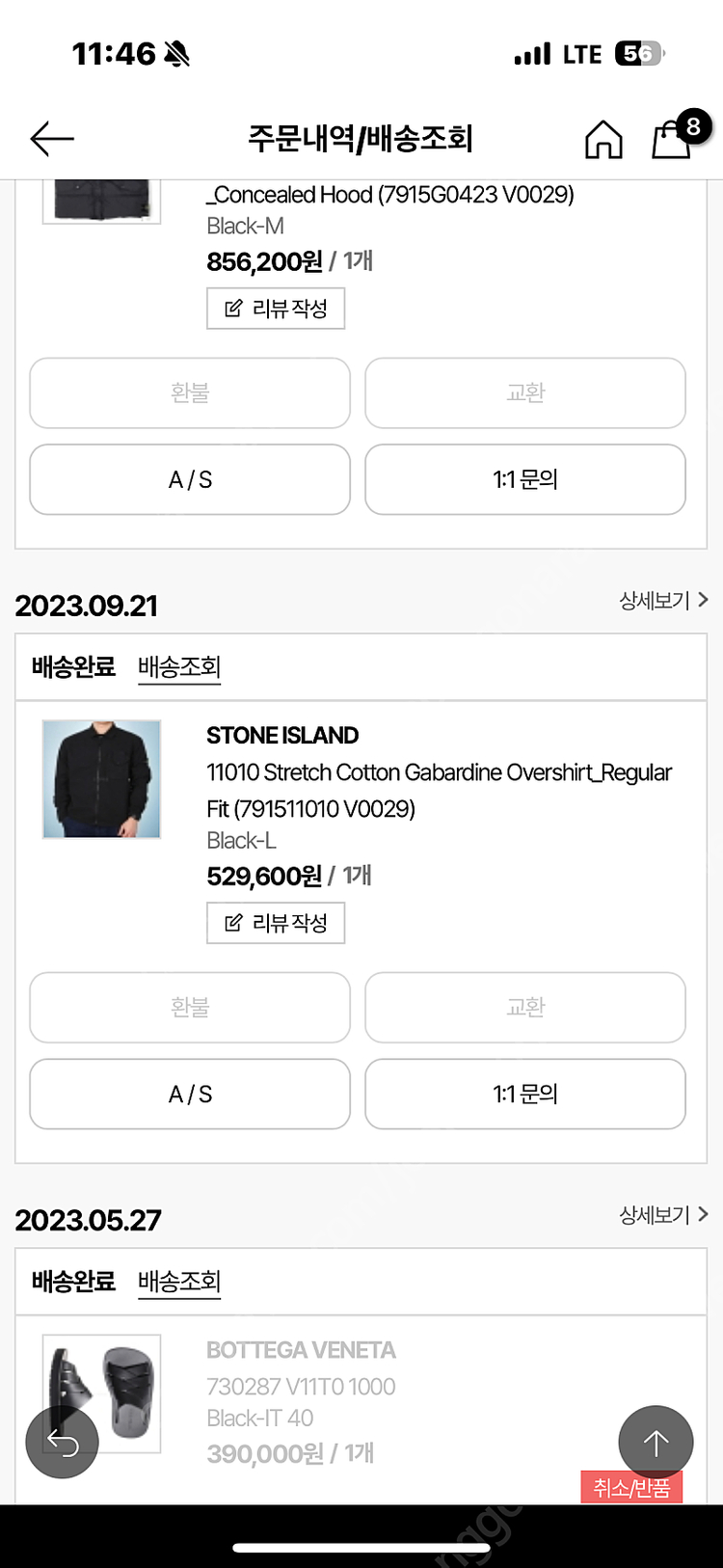723x1568 pixels.
Task: Tap the floating back navigation circle button
Action: point(62,1442)
